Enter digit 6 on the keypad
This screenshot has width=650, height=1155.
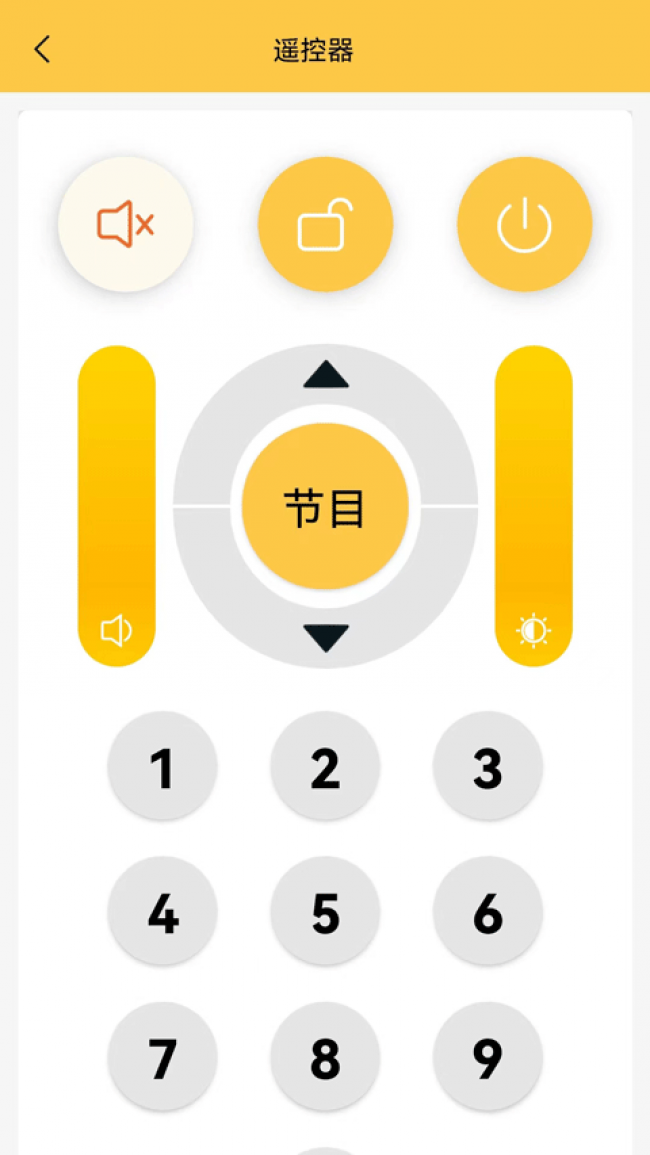point(488,912)
